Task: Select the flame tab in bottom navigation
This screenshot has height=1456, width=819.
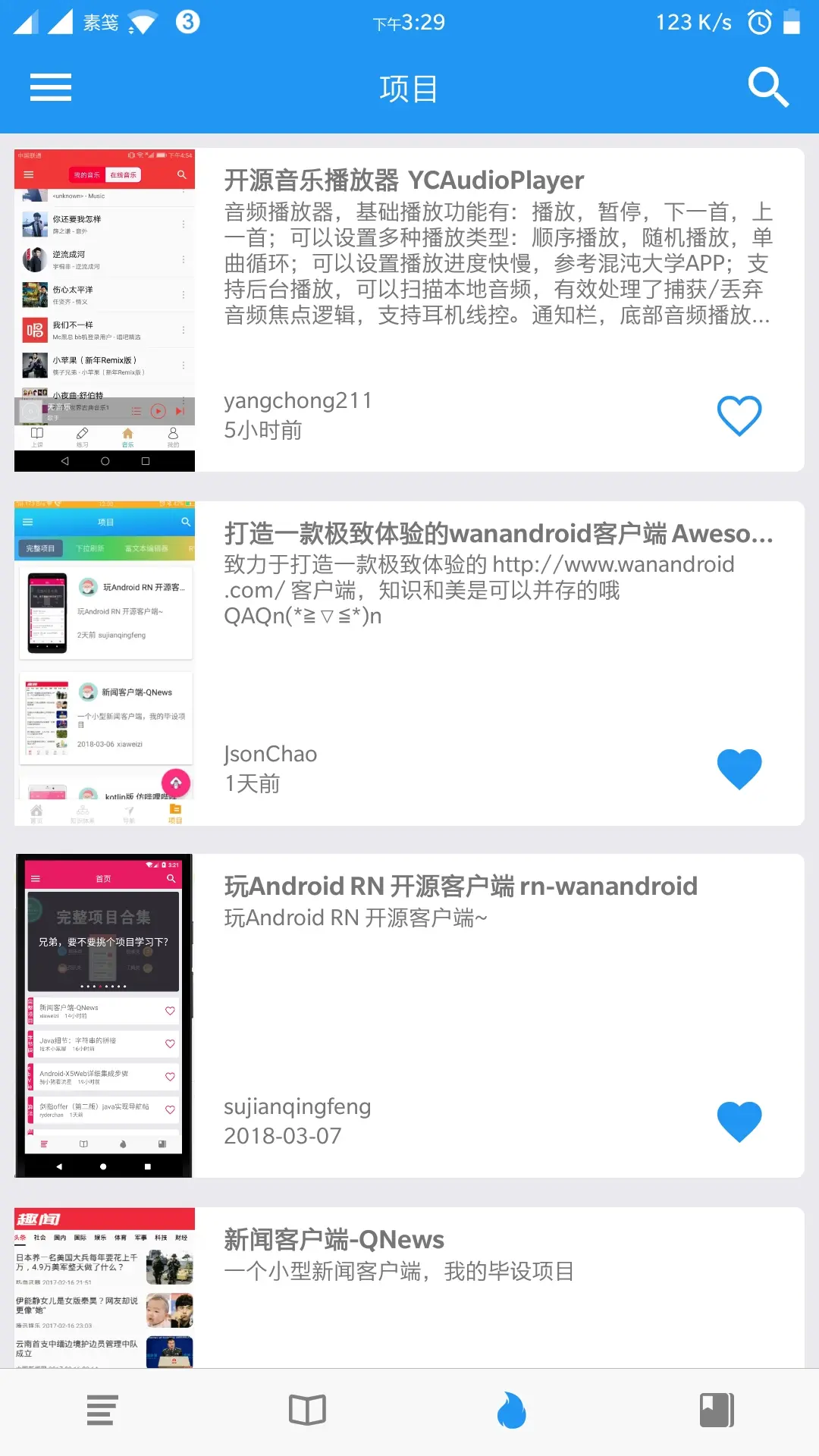Action: click(512, 1410)
